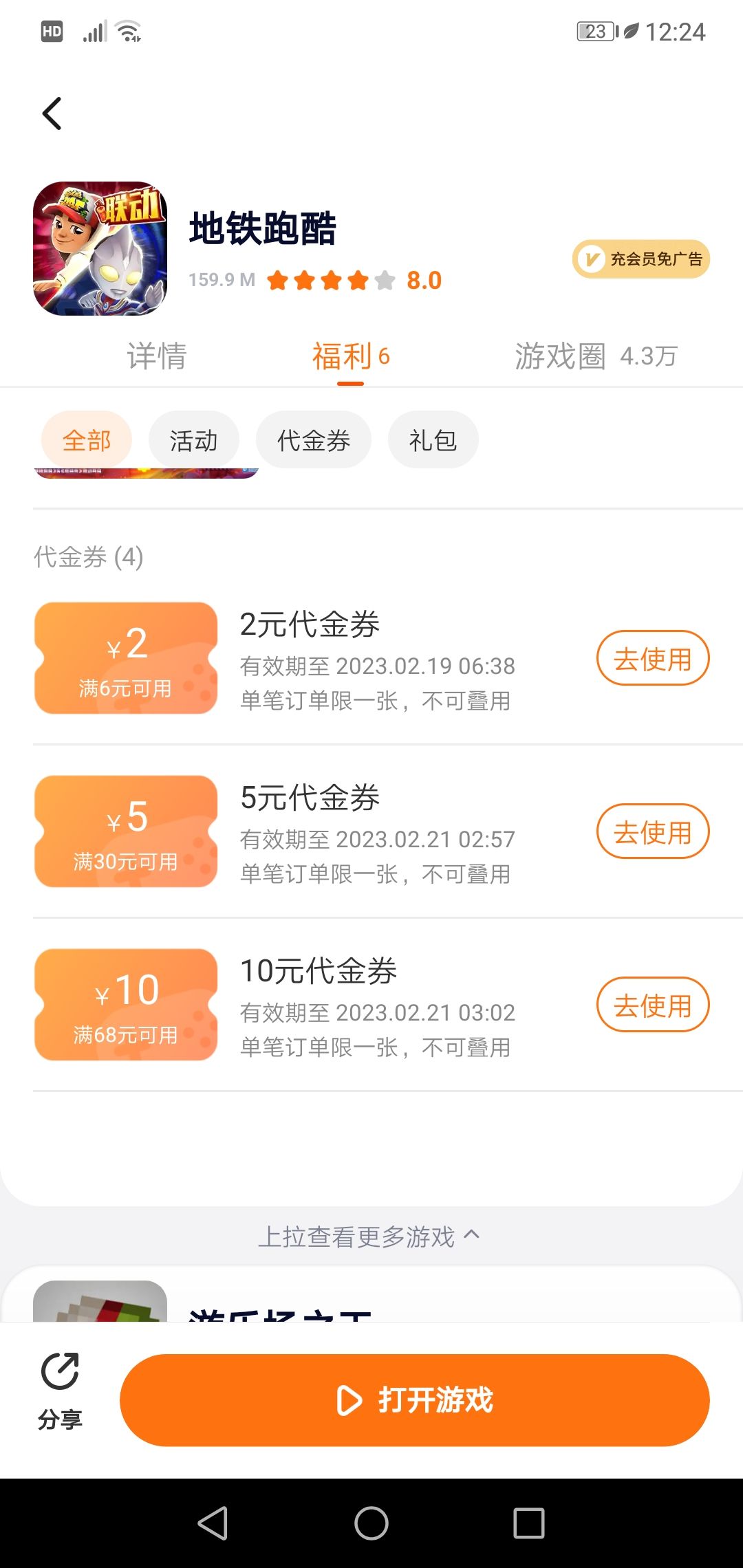Use the 10元代金券 coupon
Screen dimensions: 743x1568
652,1005
